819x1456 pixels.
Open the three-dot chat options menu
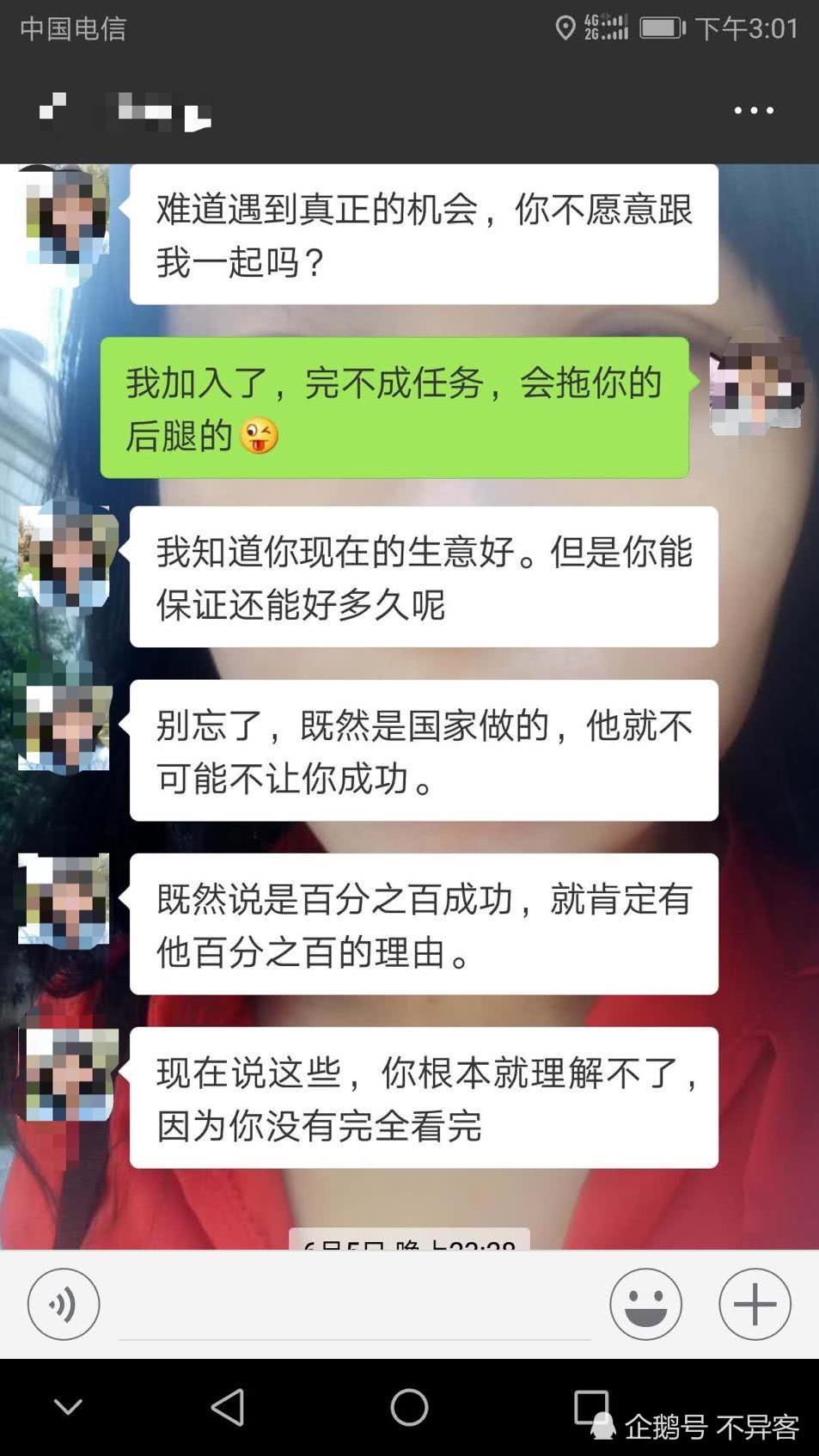coord(753,111)
